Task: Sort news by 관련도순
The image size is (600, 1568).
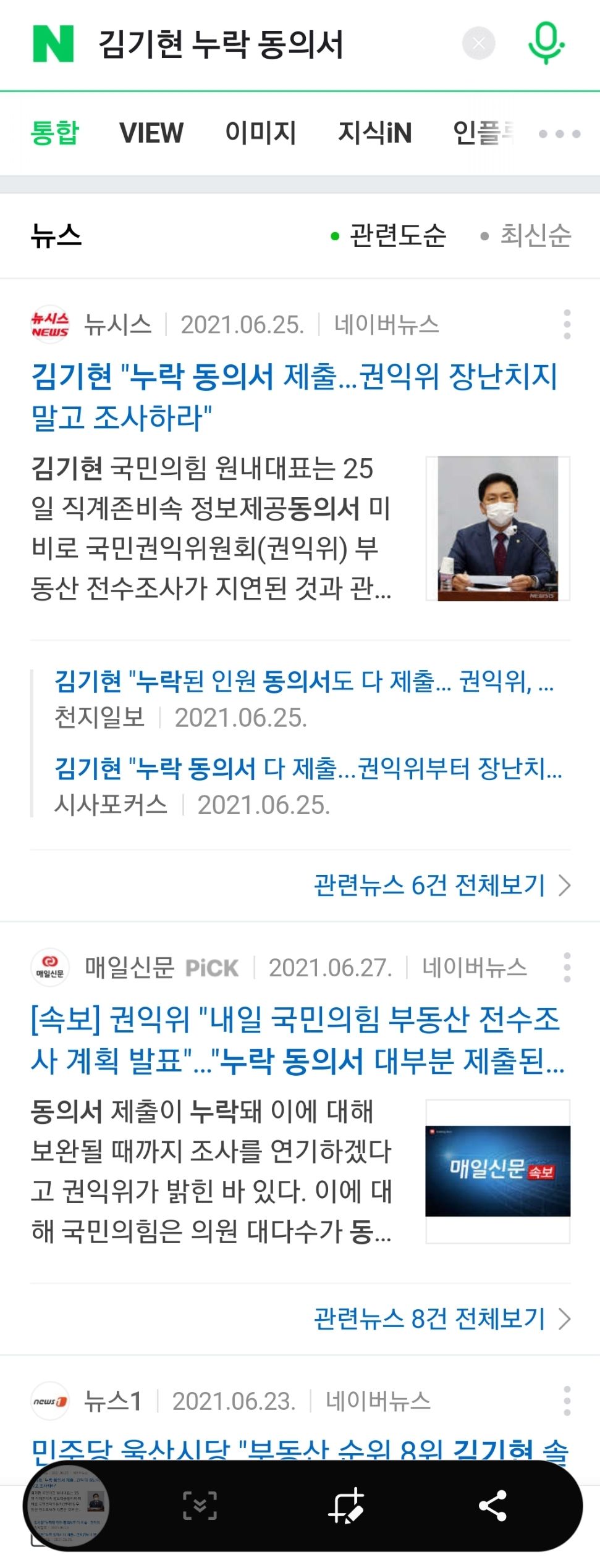Action: tap(389, 235)
